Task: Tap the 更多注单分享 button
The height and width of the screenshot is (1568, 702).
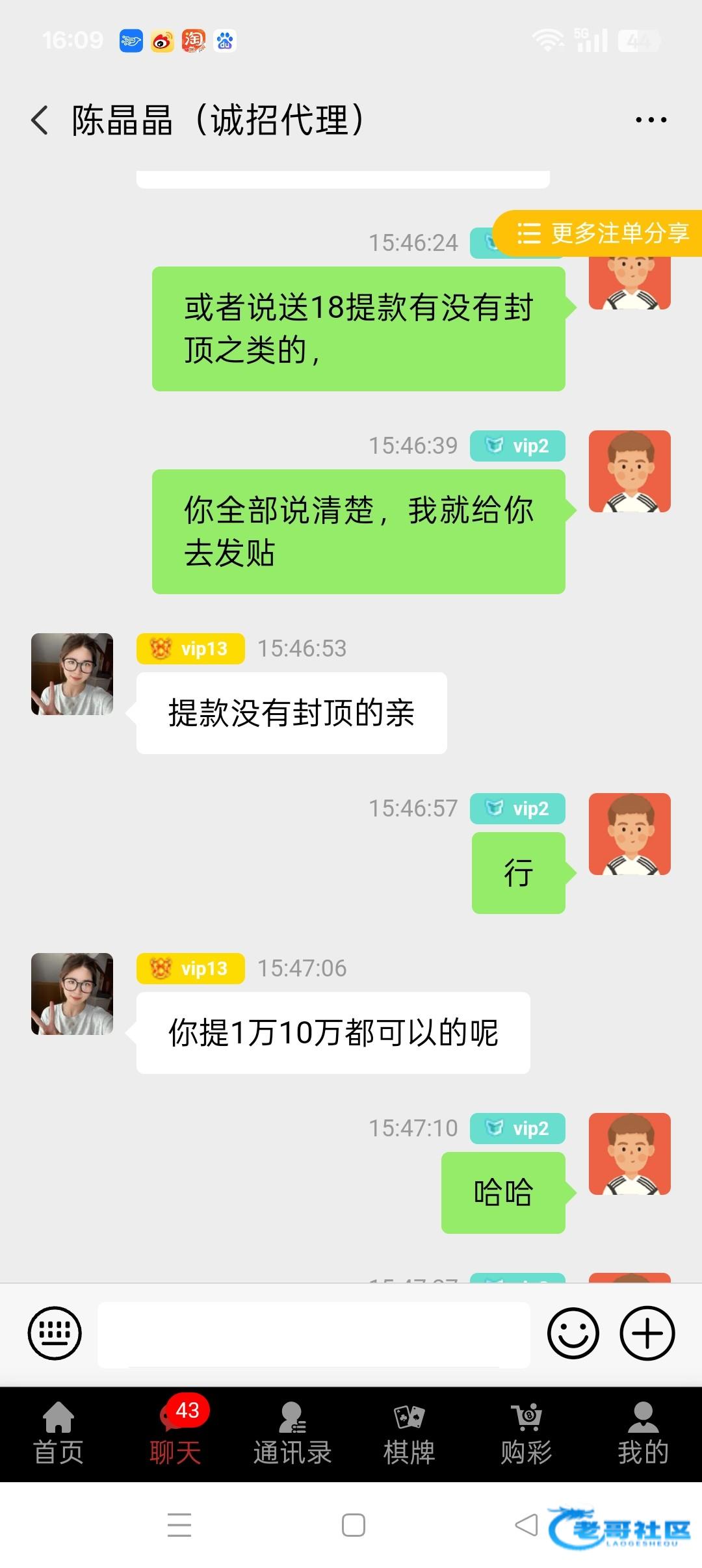Action: [601, 233]
